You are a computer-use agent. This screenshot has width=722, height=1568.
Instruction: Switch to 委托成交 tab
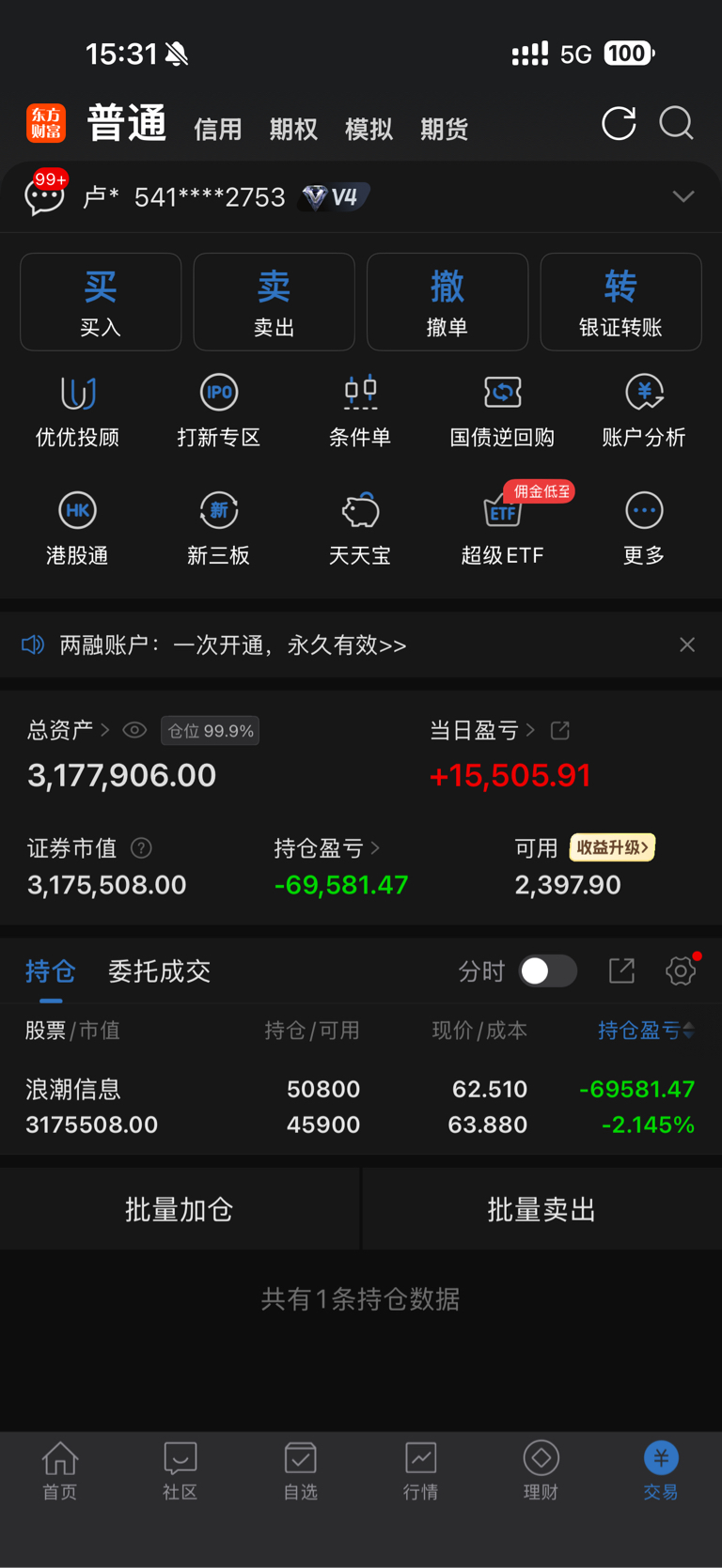tap(159, 970)
